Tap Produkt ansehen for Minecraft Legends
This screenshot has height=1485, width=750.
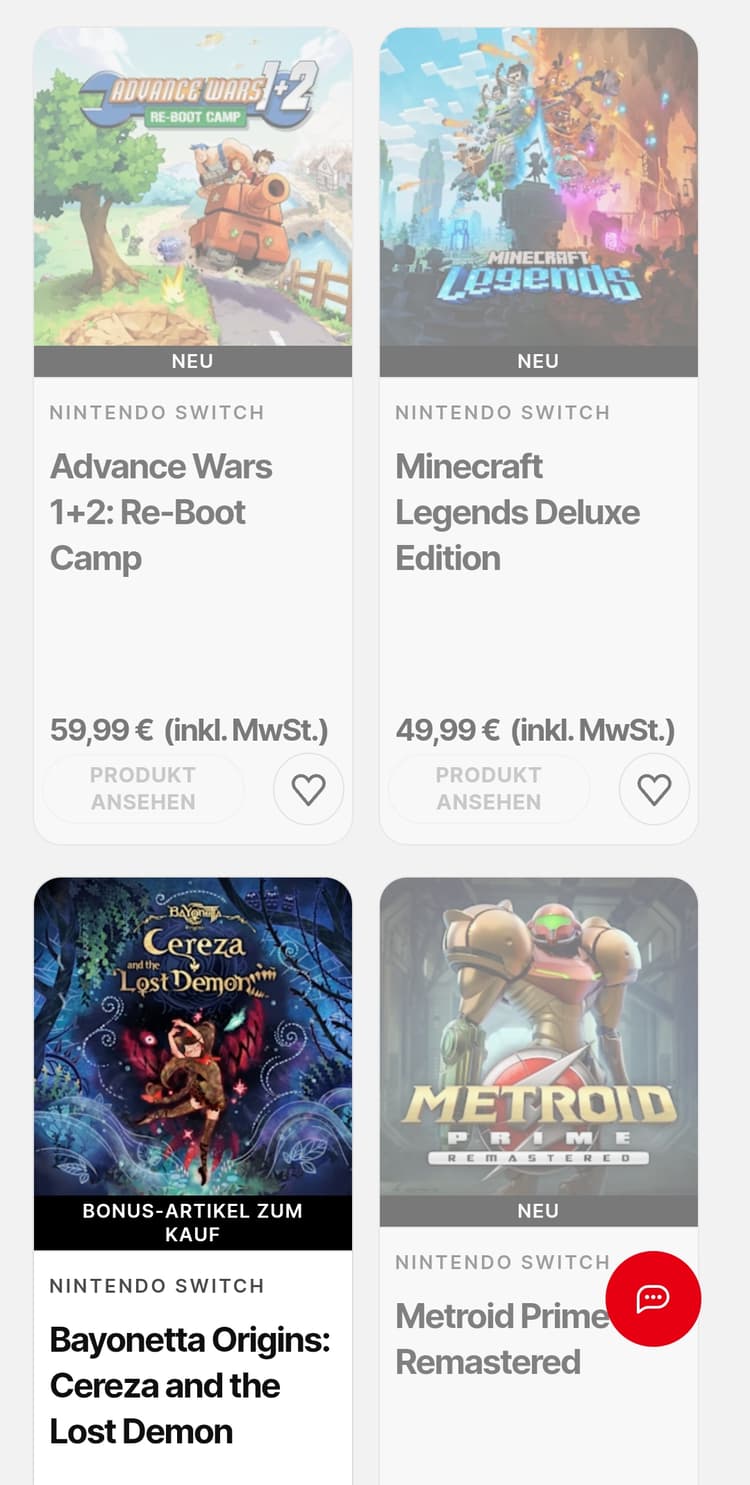(x=489, y=788)
